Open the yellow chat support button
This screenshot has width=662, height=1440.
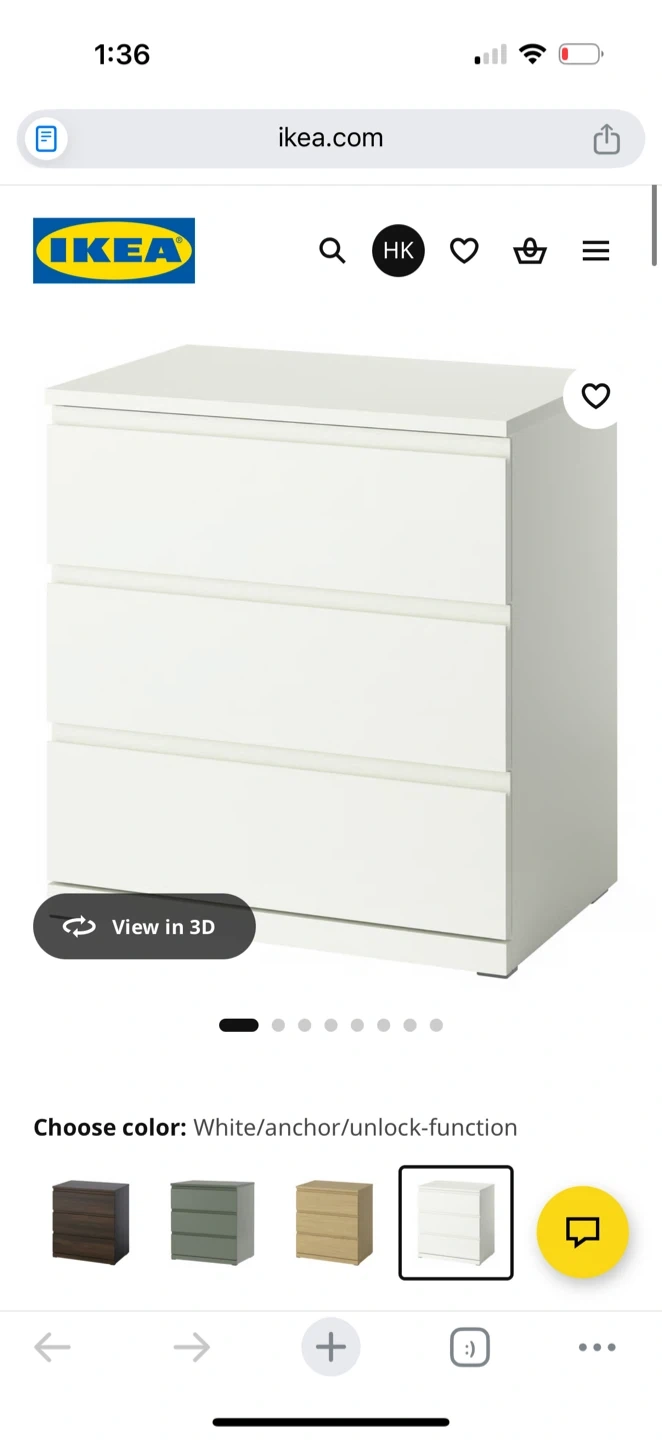(x=582, y=1232)
